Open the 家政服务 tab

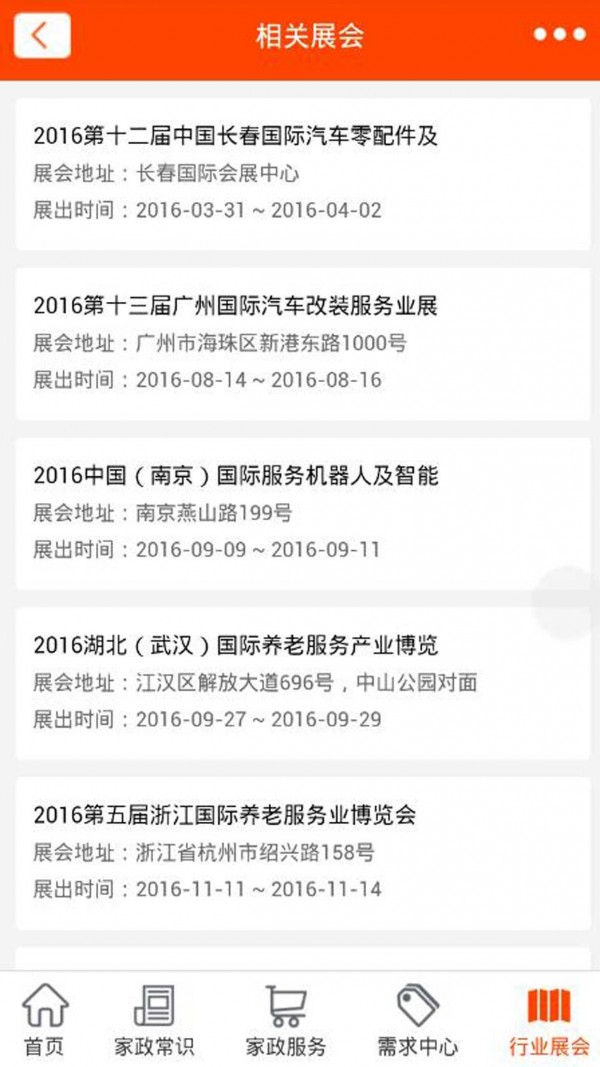[286, 1020]
